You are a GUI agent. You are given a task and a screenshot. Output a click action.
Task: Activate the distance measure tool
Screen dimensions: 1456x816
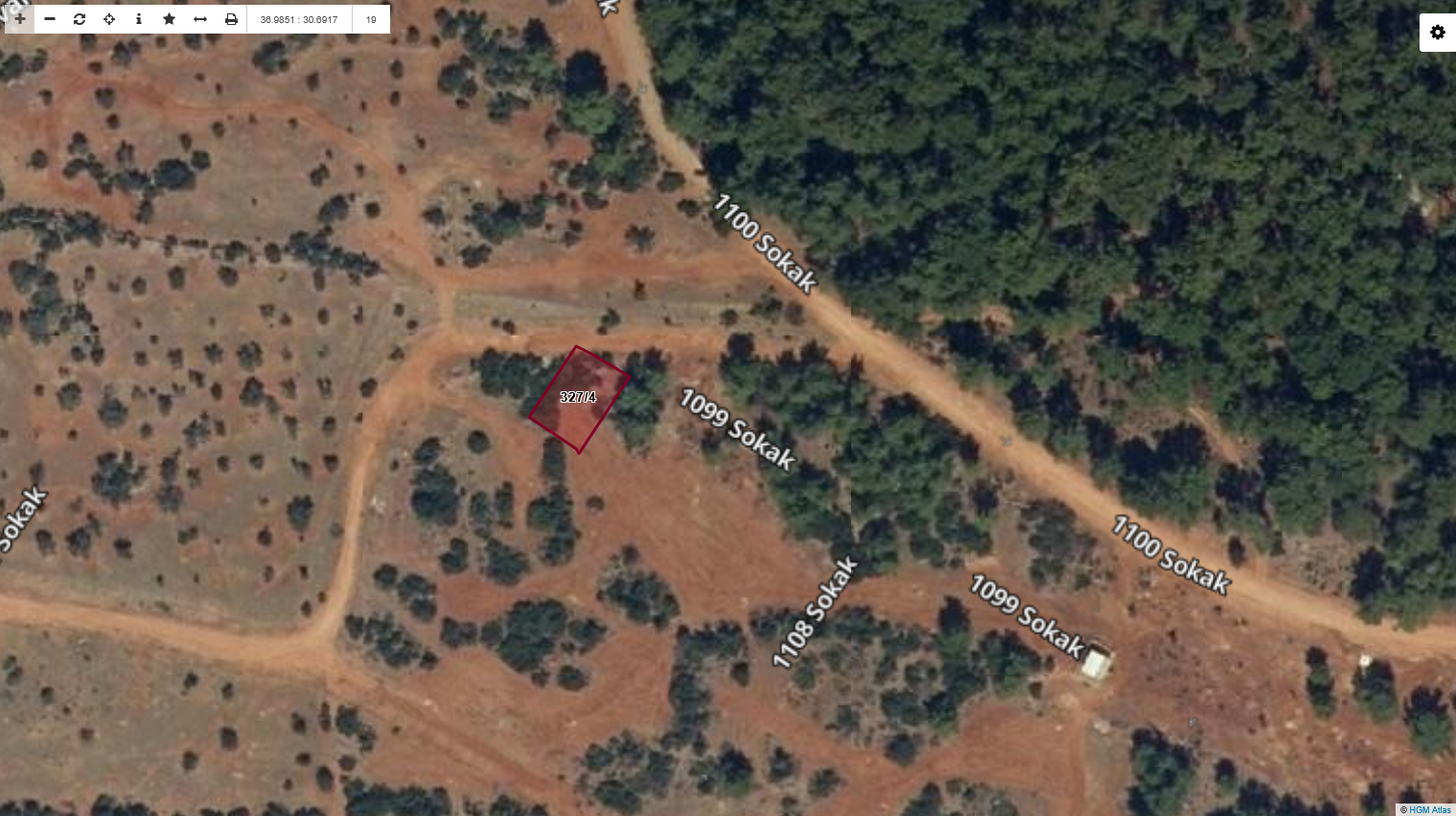[x=200, y=19]
